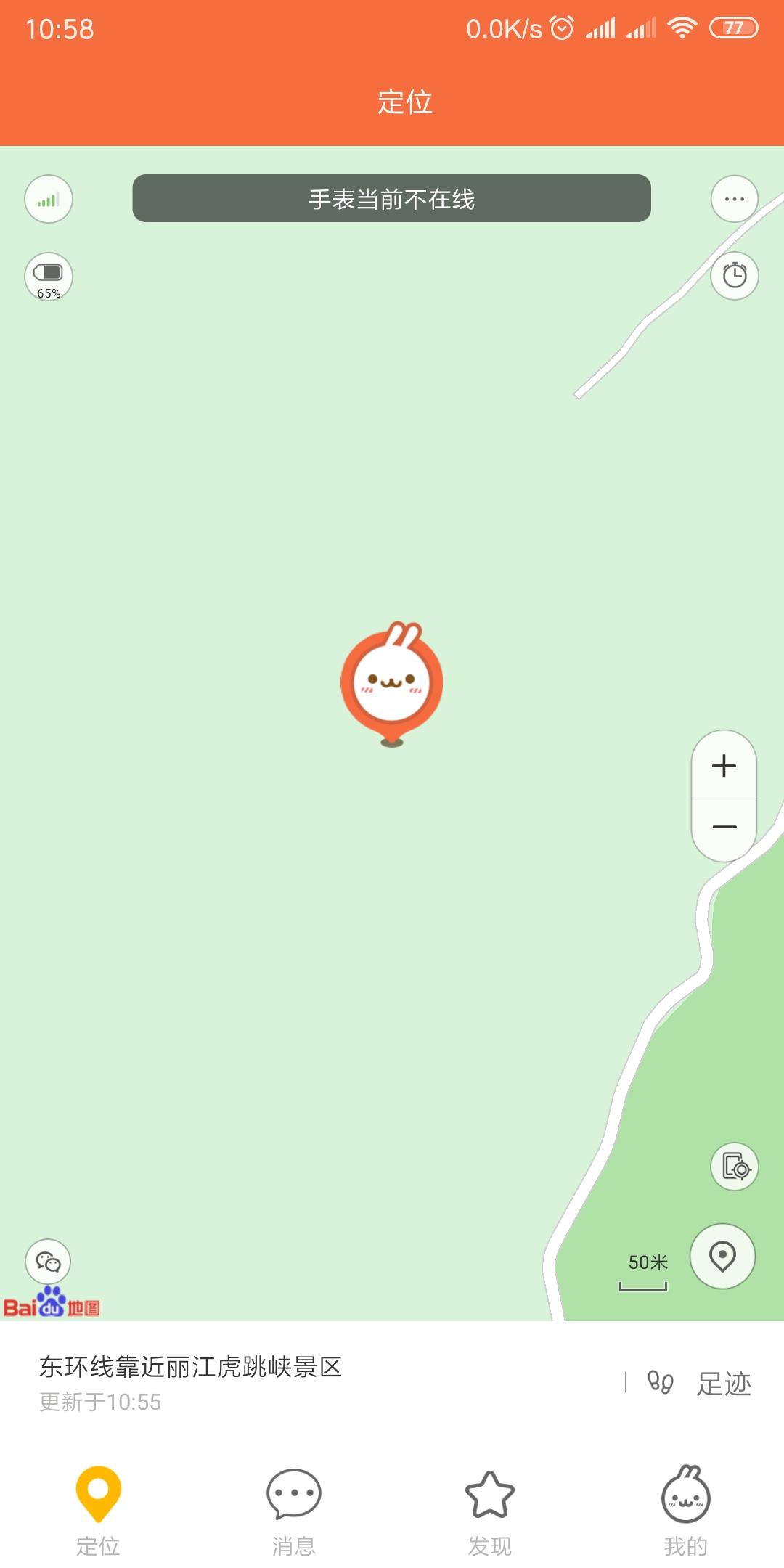The height and width of the screenshot is (1568, 784).
Task: Tap the watch battery 65% icon
Action: (x=49, y=277)
